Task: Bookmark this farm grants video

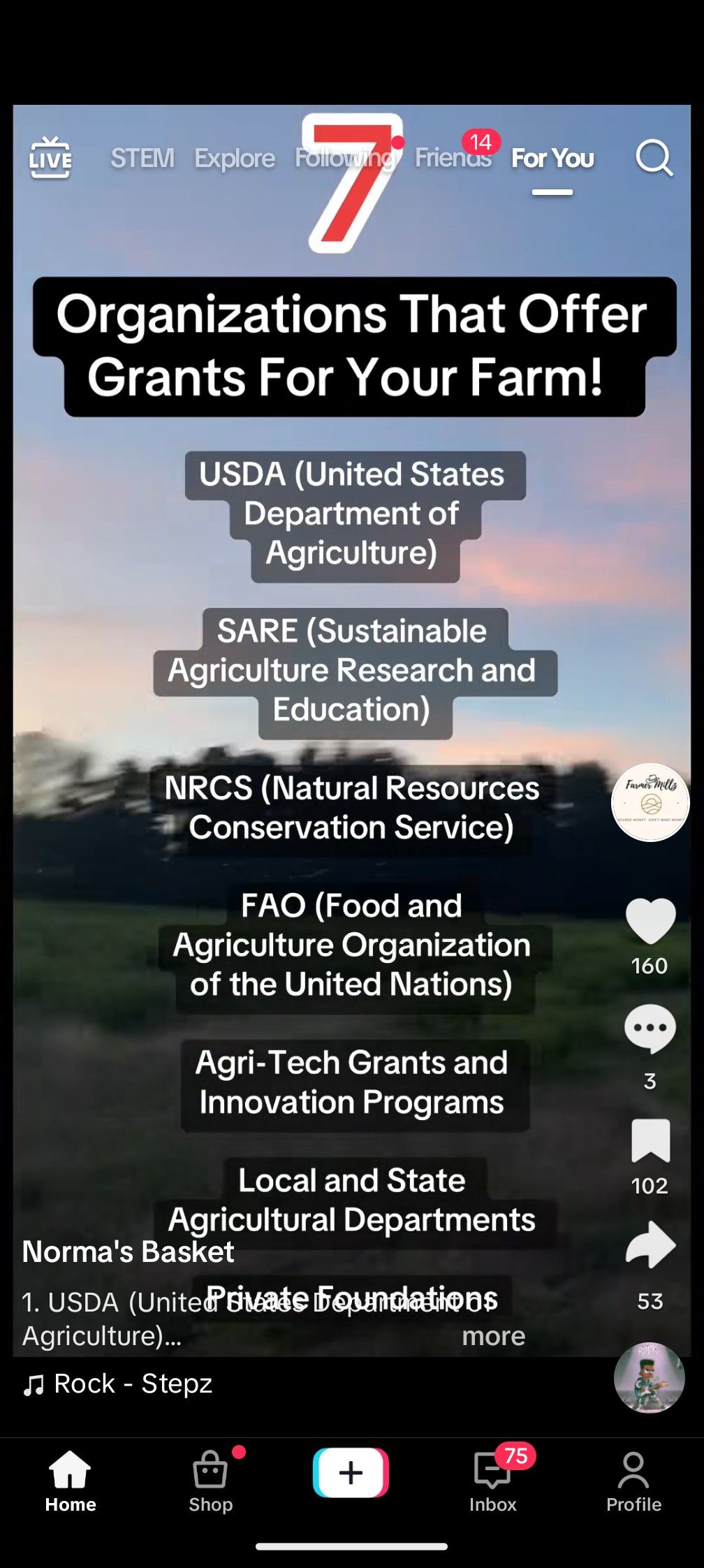Action: [x=650, y=1140]
